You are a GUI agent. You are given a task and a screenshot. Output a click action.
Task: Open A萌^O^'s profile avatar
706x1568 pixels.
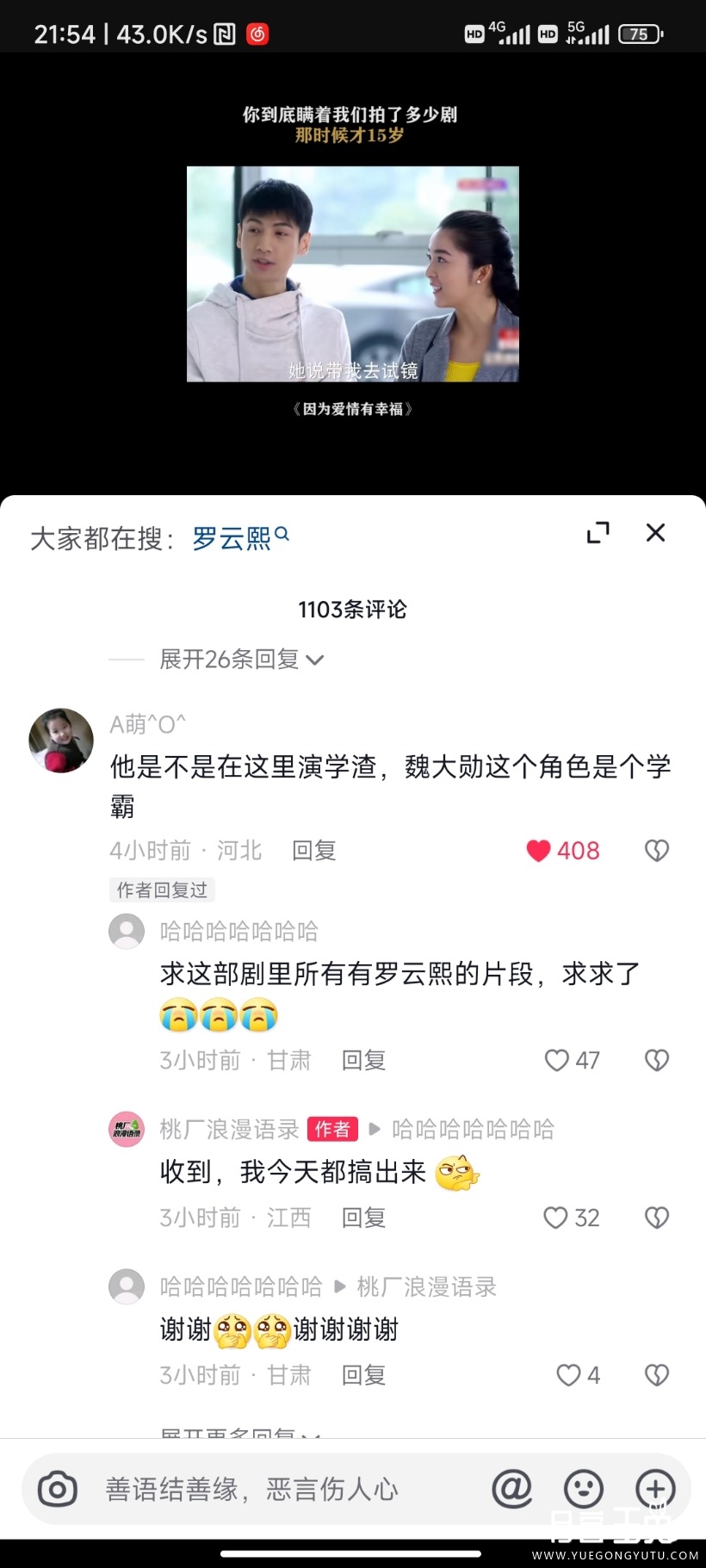(x=61, y=741)
